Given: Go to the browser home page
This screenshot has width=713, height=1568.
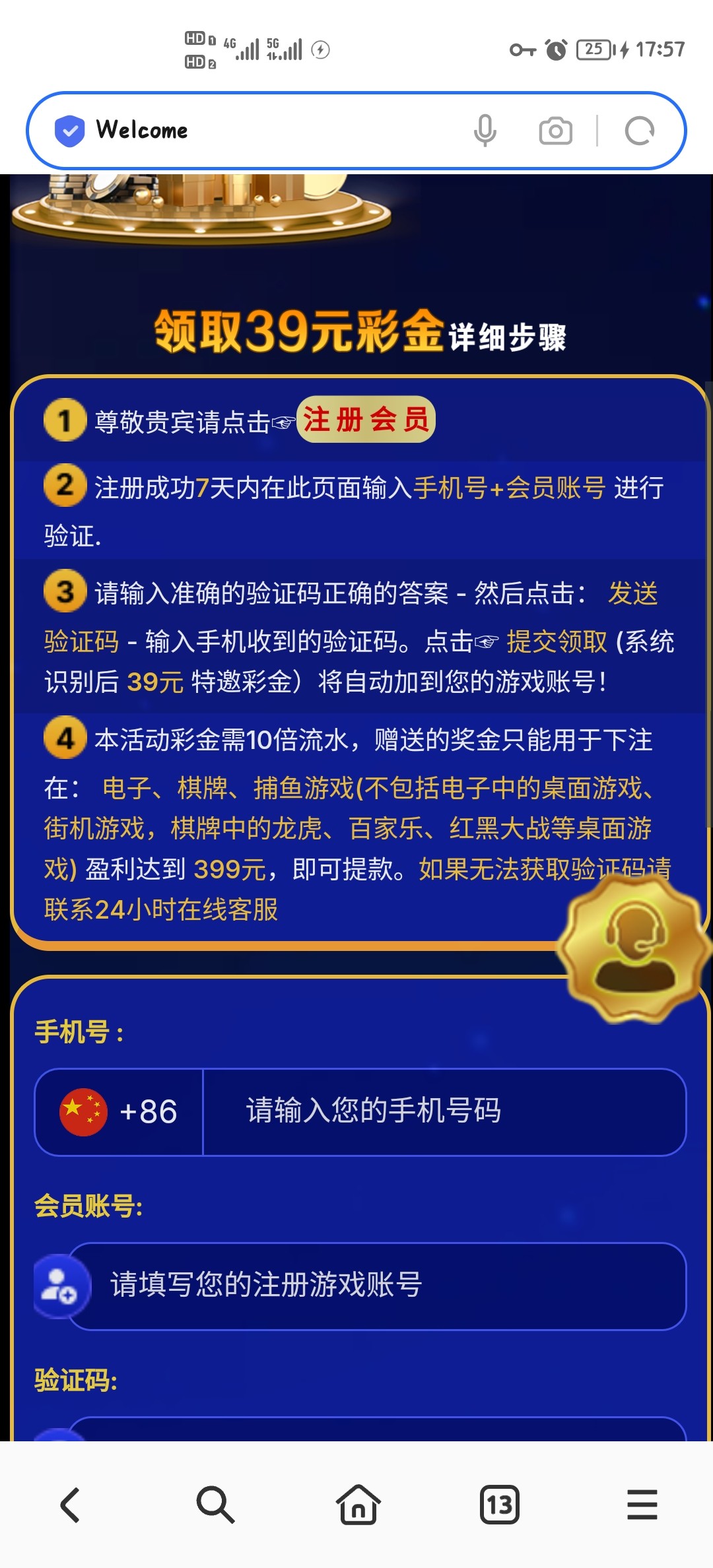Looking at the screenshot, I should click(358, 1505).
